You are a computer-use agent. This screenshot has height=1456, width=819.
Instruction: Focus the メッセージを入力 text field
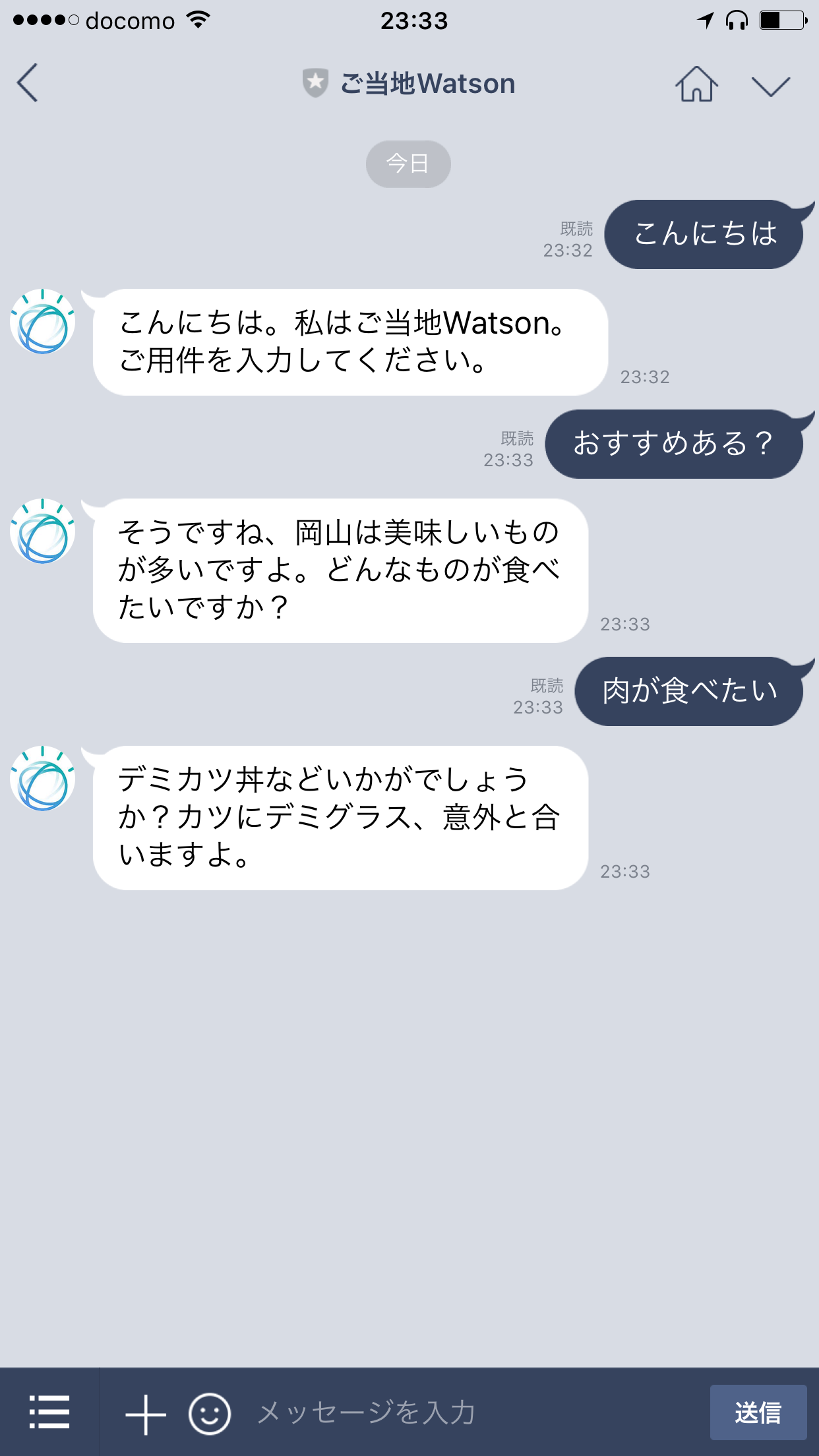point(462,1412)
